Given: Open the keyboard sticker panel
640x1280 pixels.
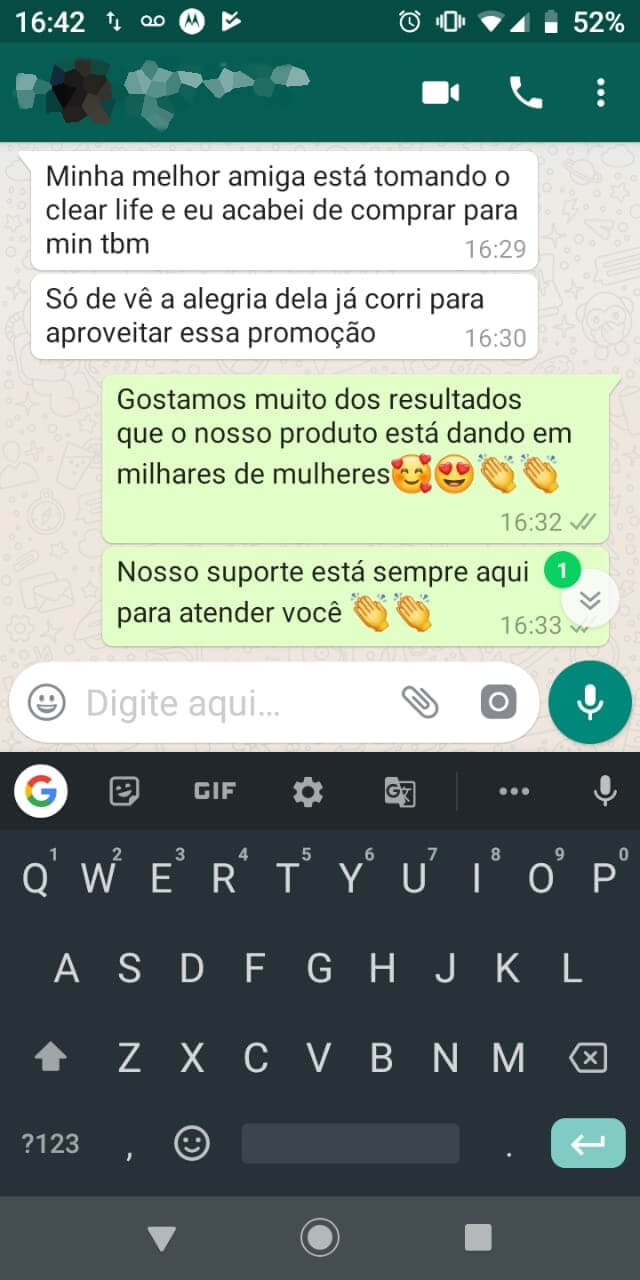Looking at the screenshot, I should click(124, 792).
